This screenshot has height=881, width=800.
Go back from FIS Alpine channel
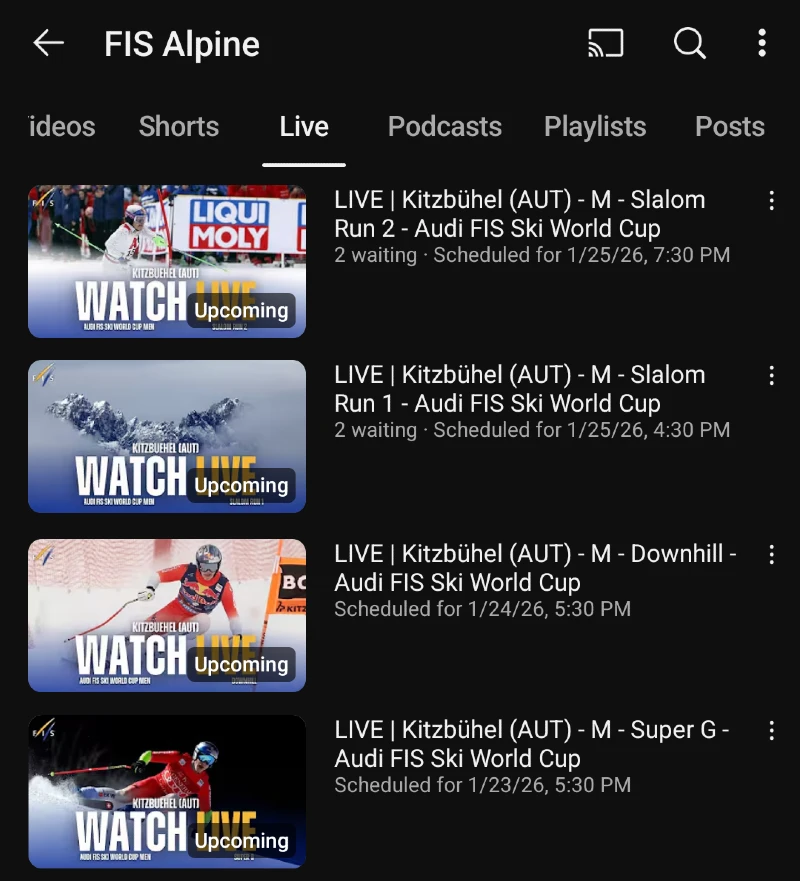click(x=48, y=43)
